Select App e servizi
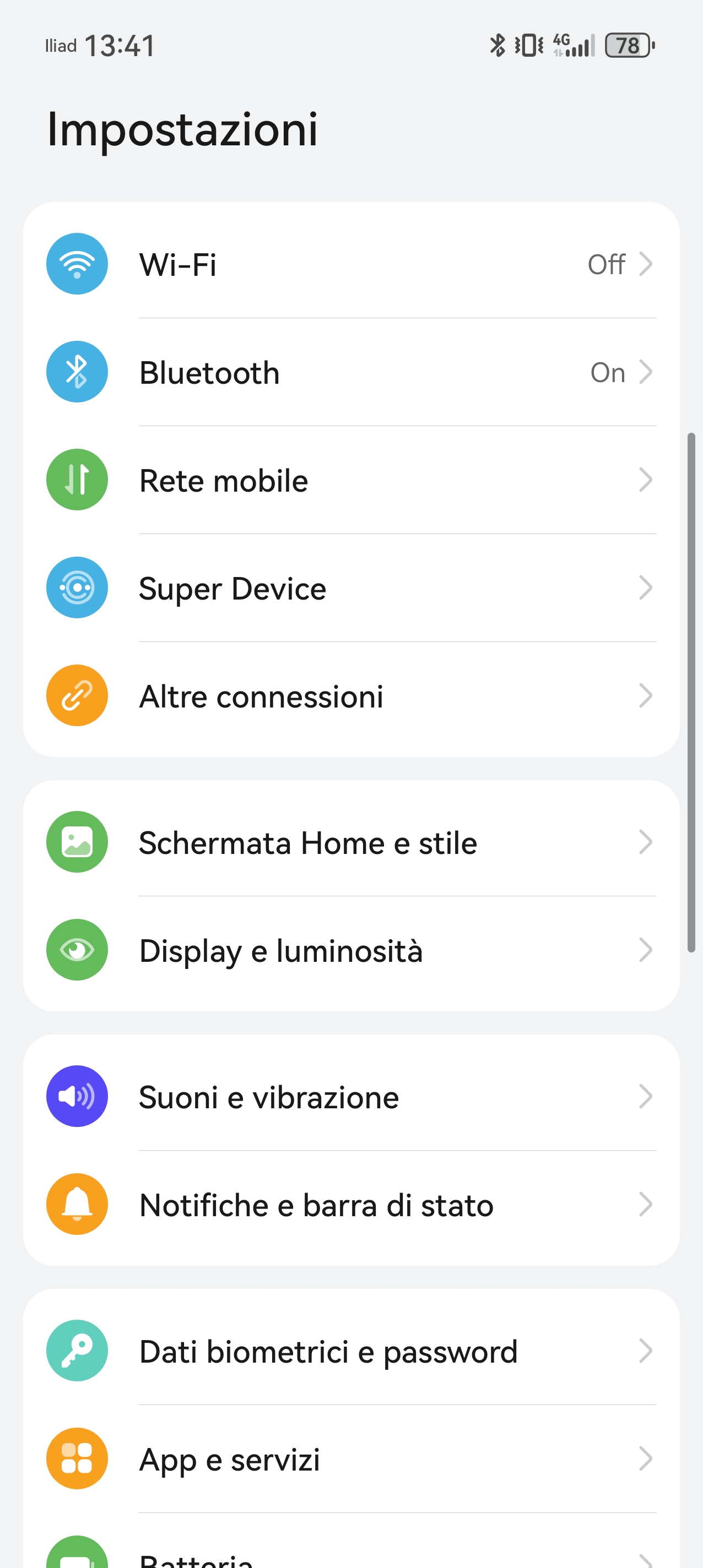The height and width of the screenshot is (1568, 703). [x=351, y=1459]
